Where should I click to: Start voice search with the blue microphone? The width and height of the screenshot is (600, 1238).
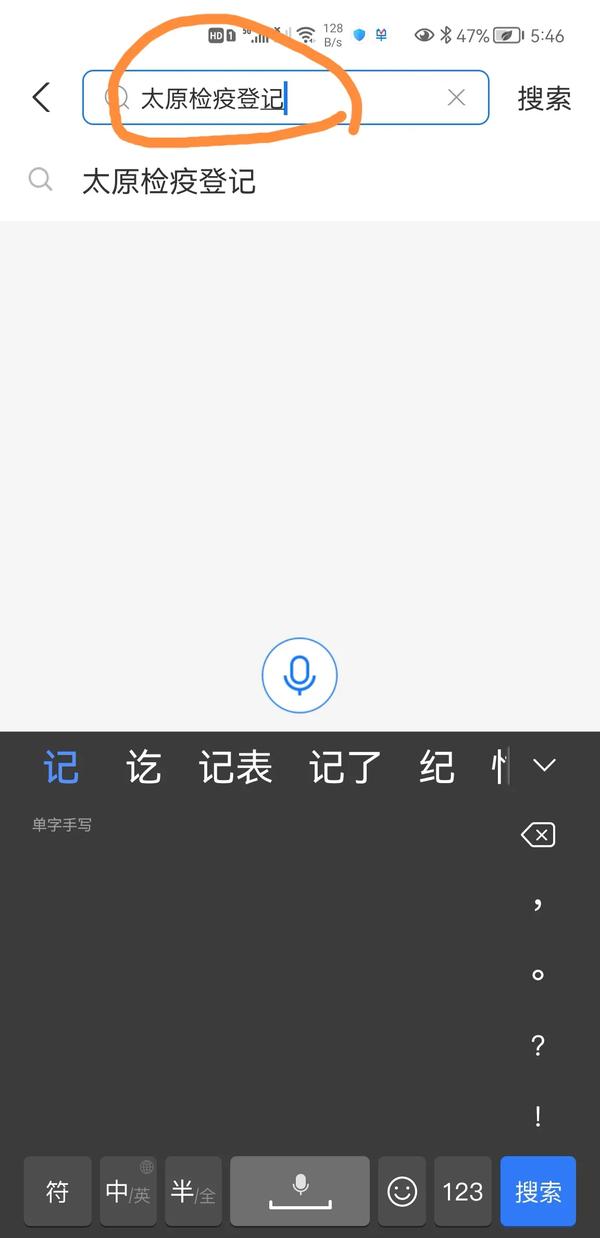pyautogui.click(x=299, y=676)
